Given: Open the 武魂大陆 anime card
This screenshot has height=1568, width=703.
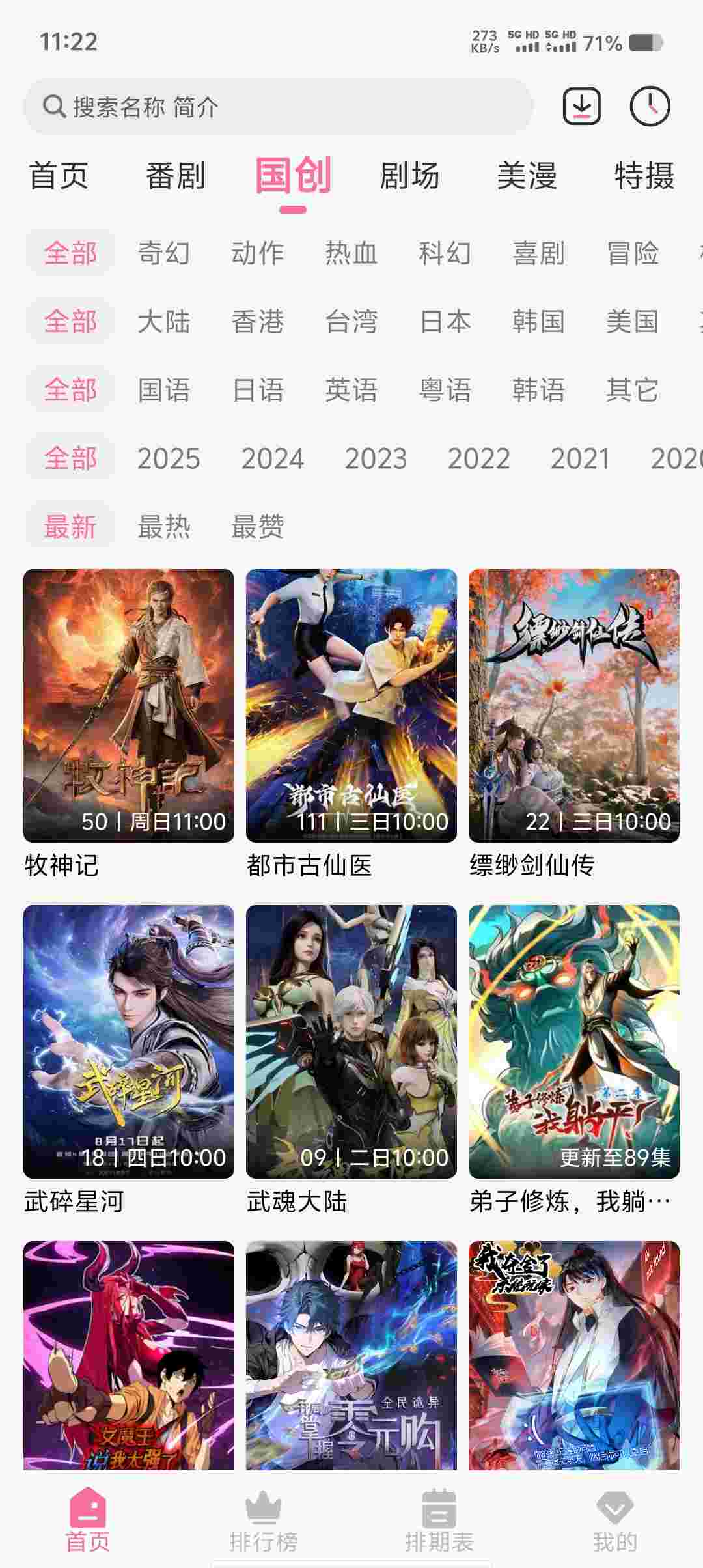Looking at the screenshot, I should pos(351,1042).
